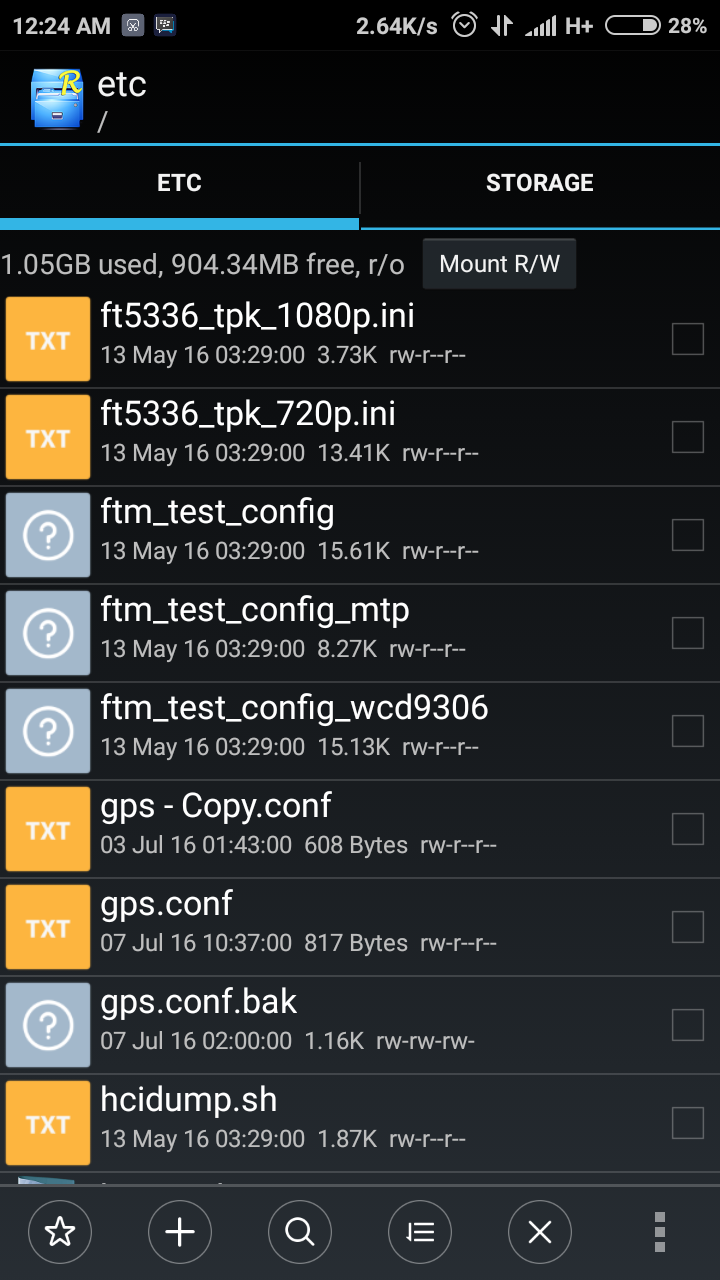Close the current tab with X
The height and width of the screenshot is (1280, 720).
tap(540, 1232)
